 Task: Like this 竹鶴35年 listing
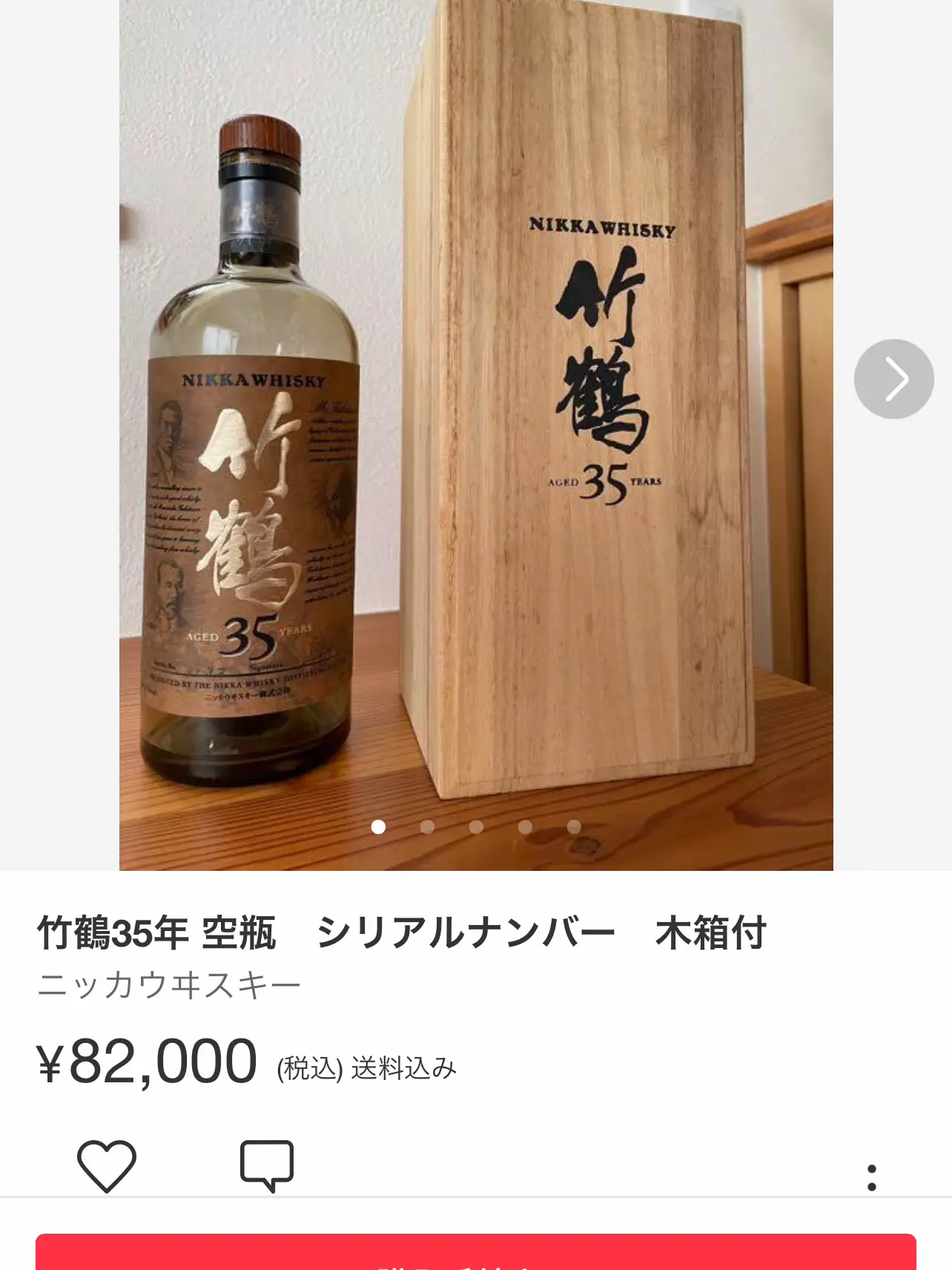coord(107,1165)
